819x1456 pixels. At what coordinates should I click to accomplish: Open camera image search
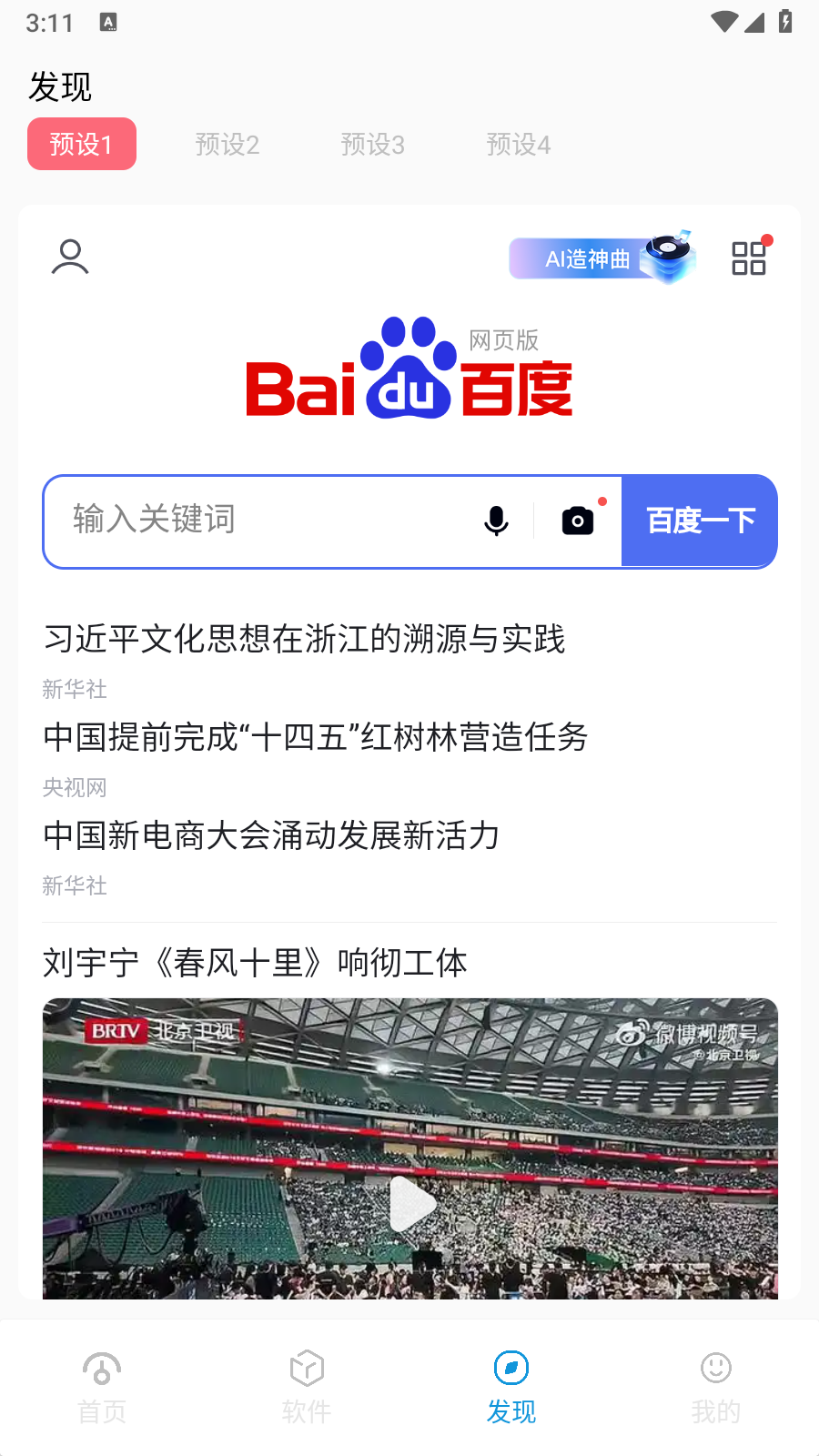[x=578, y=521]
